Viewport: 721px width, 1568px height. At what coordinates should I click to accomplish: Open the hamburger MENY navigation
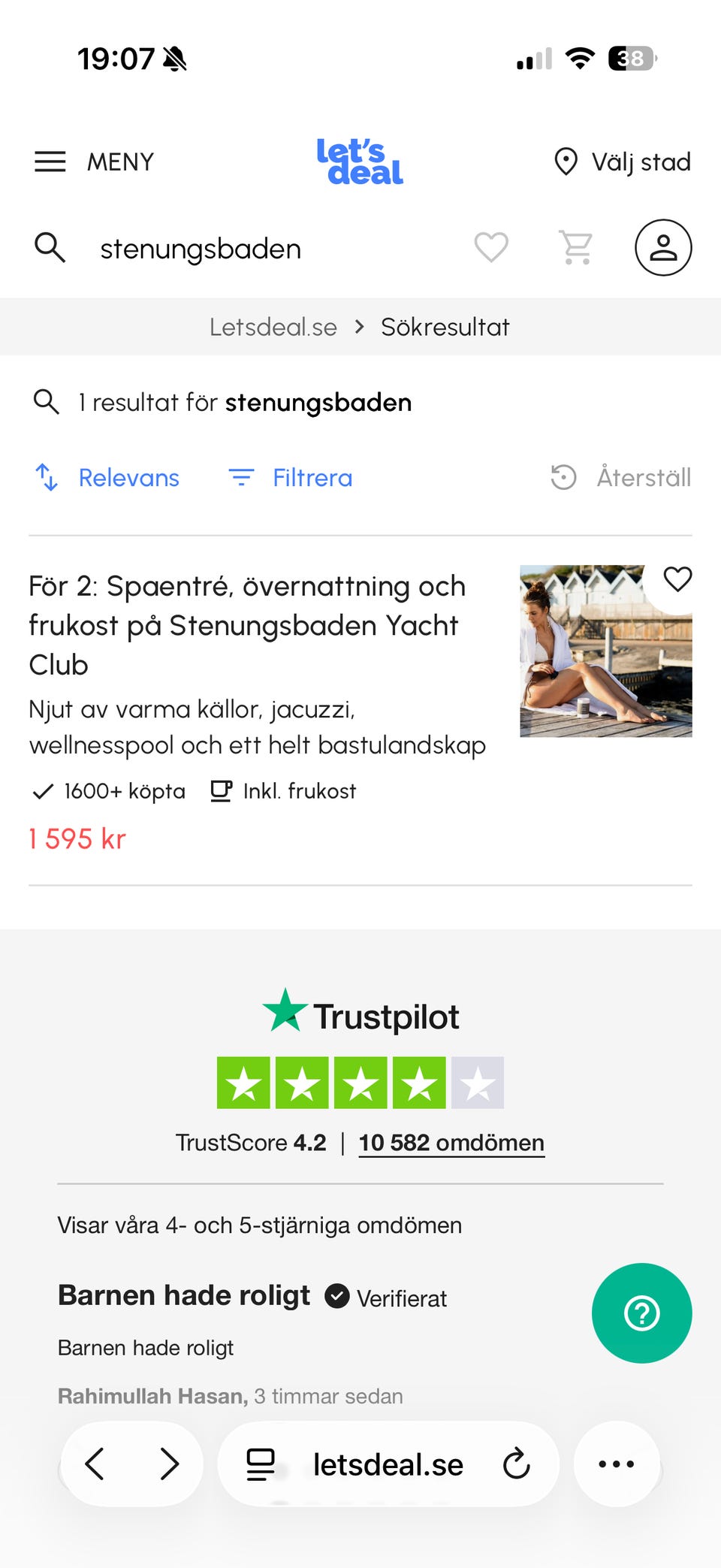[x=50, y=161]
